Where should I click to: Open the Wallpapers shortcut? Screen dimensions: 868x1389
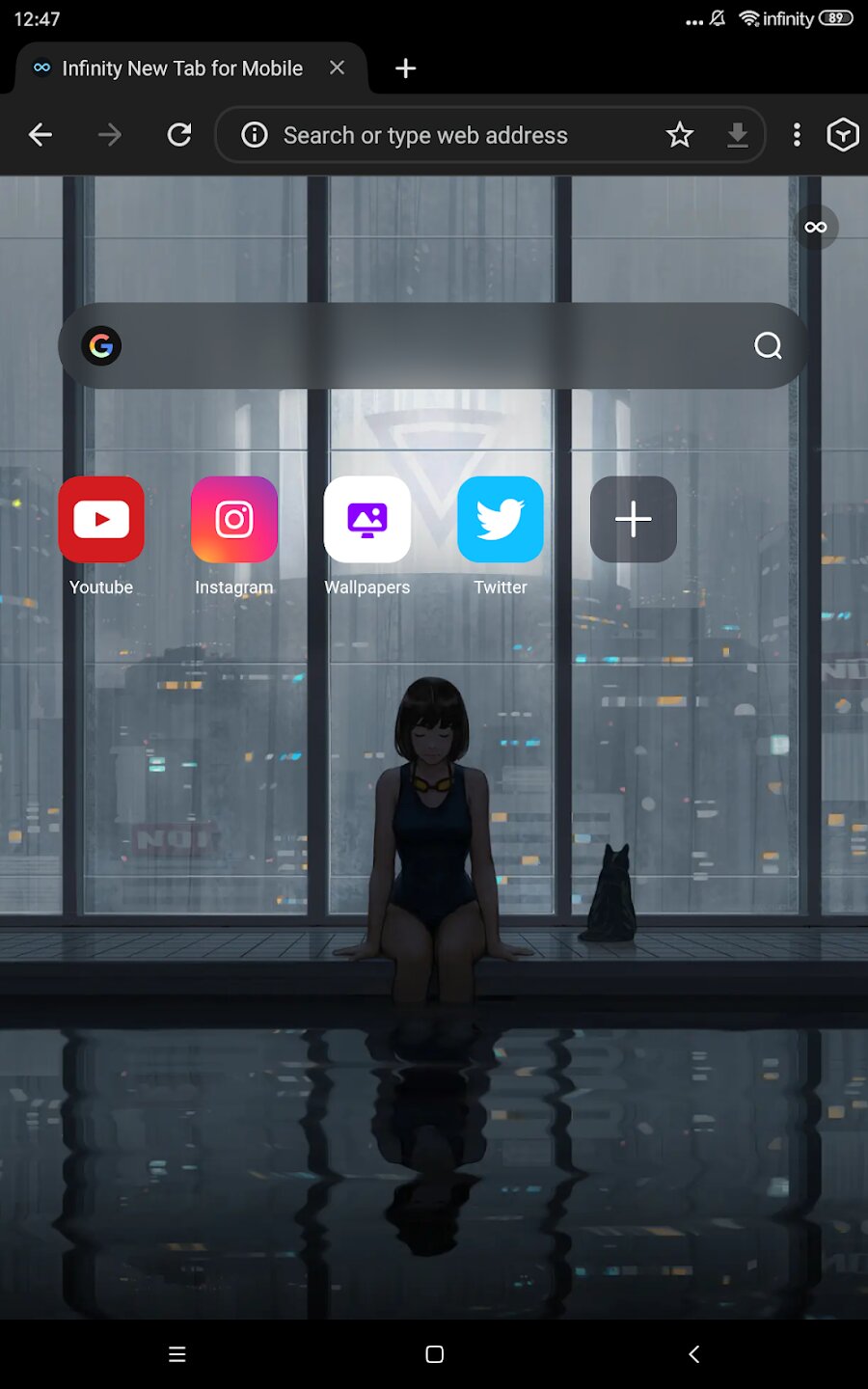coord(367,519)
